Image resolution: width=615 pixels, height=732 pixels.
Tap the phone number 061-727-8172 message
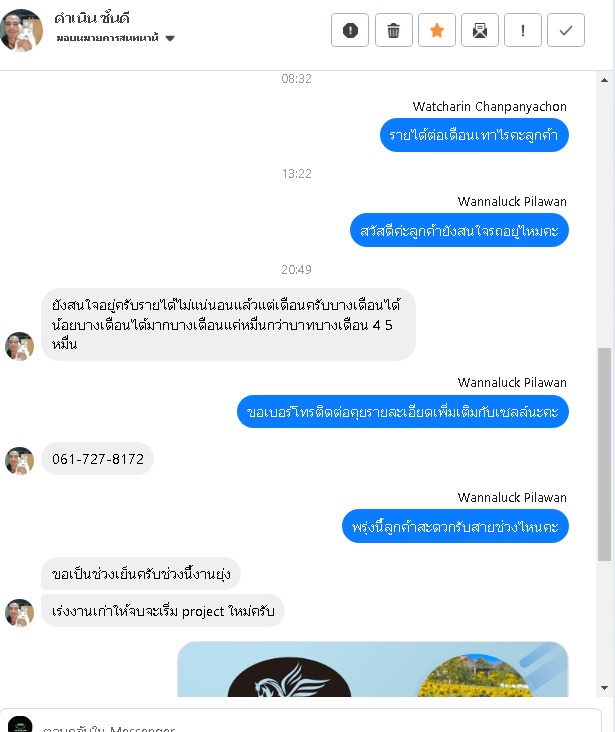(98, 459)
